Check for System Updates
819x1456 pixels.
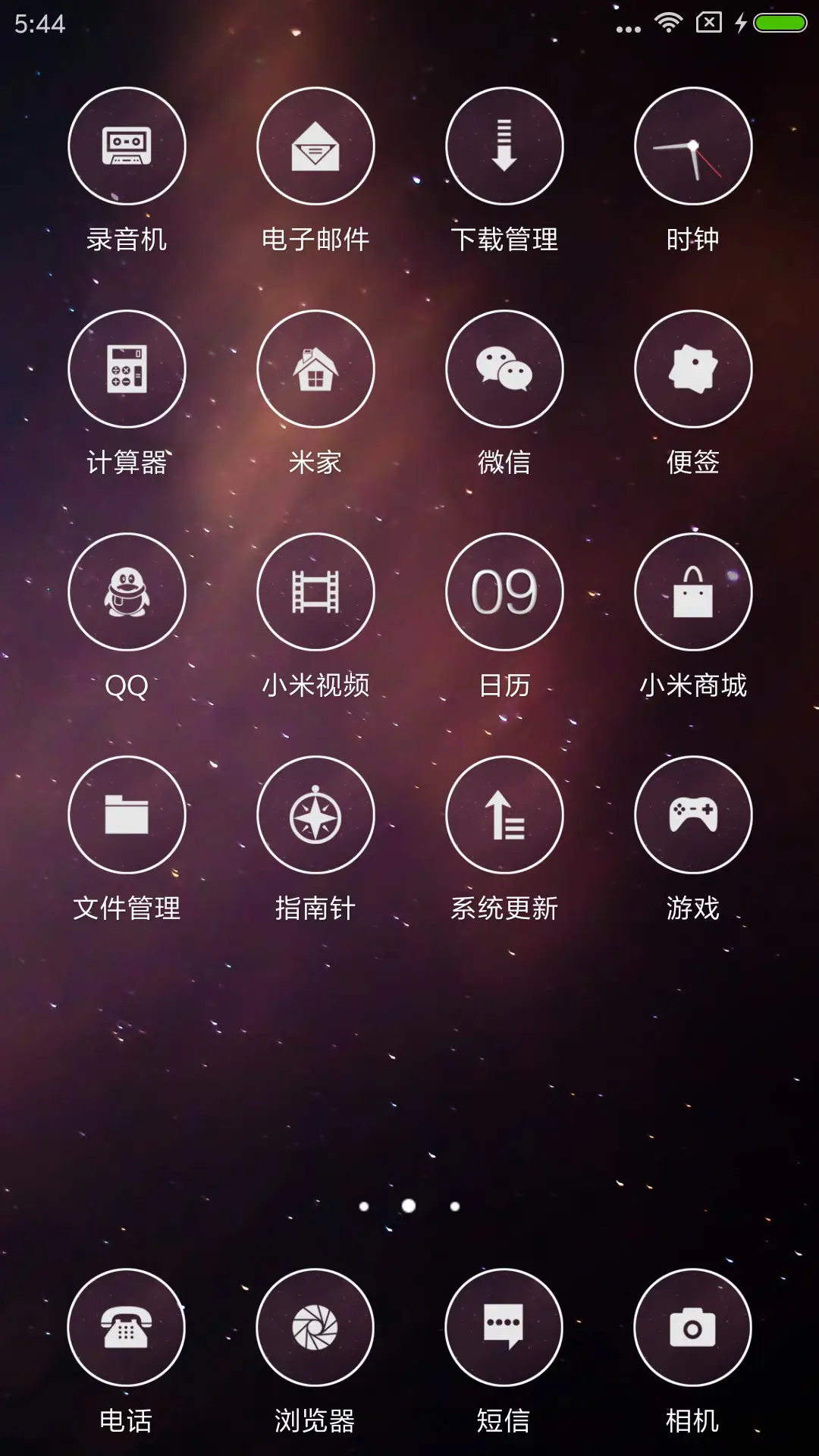click(504, 814)
